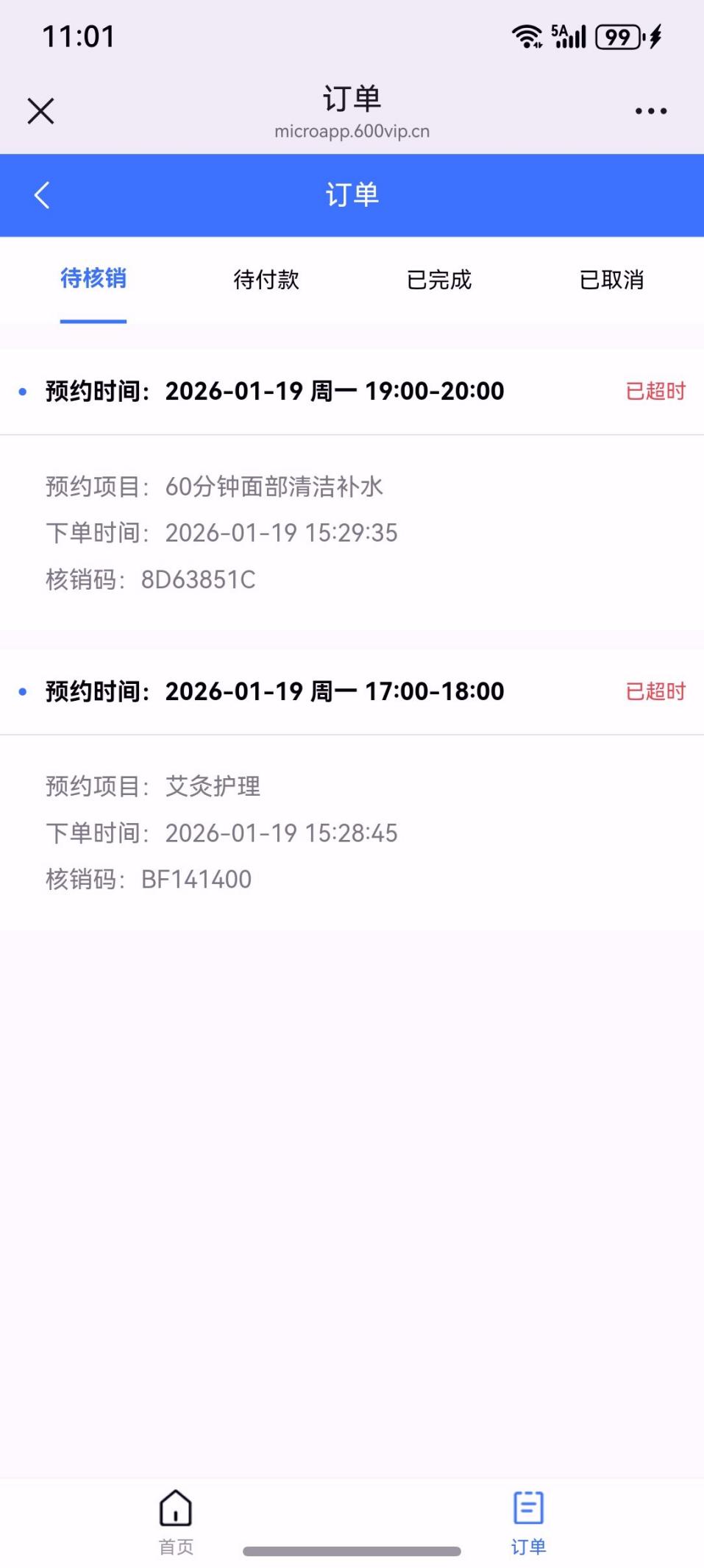Go back using the blue header arrow
Screen dimensions: 704x1568
click(42, 195)
